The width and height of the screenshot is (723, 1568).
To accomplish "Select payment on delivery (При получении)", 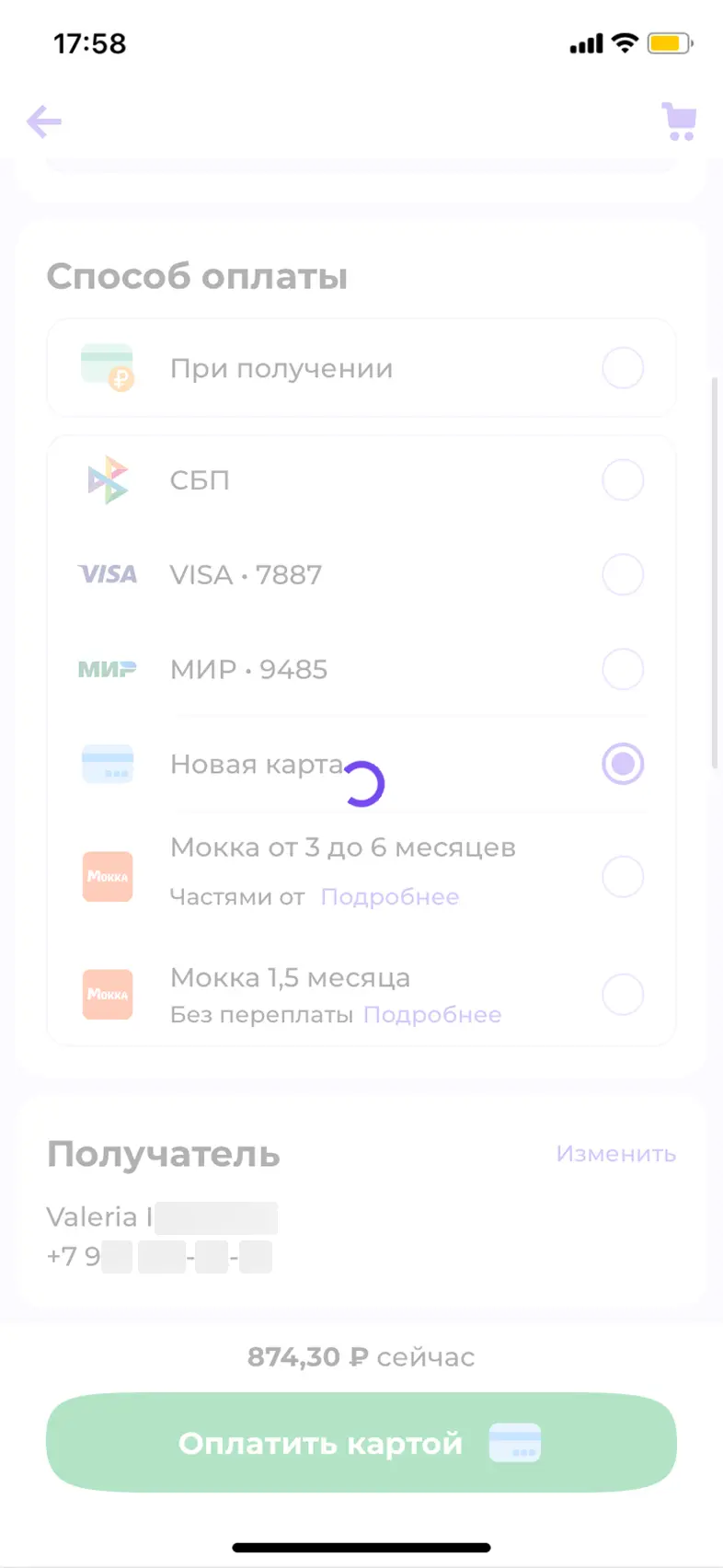I will (361, 368).
